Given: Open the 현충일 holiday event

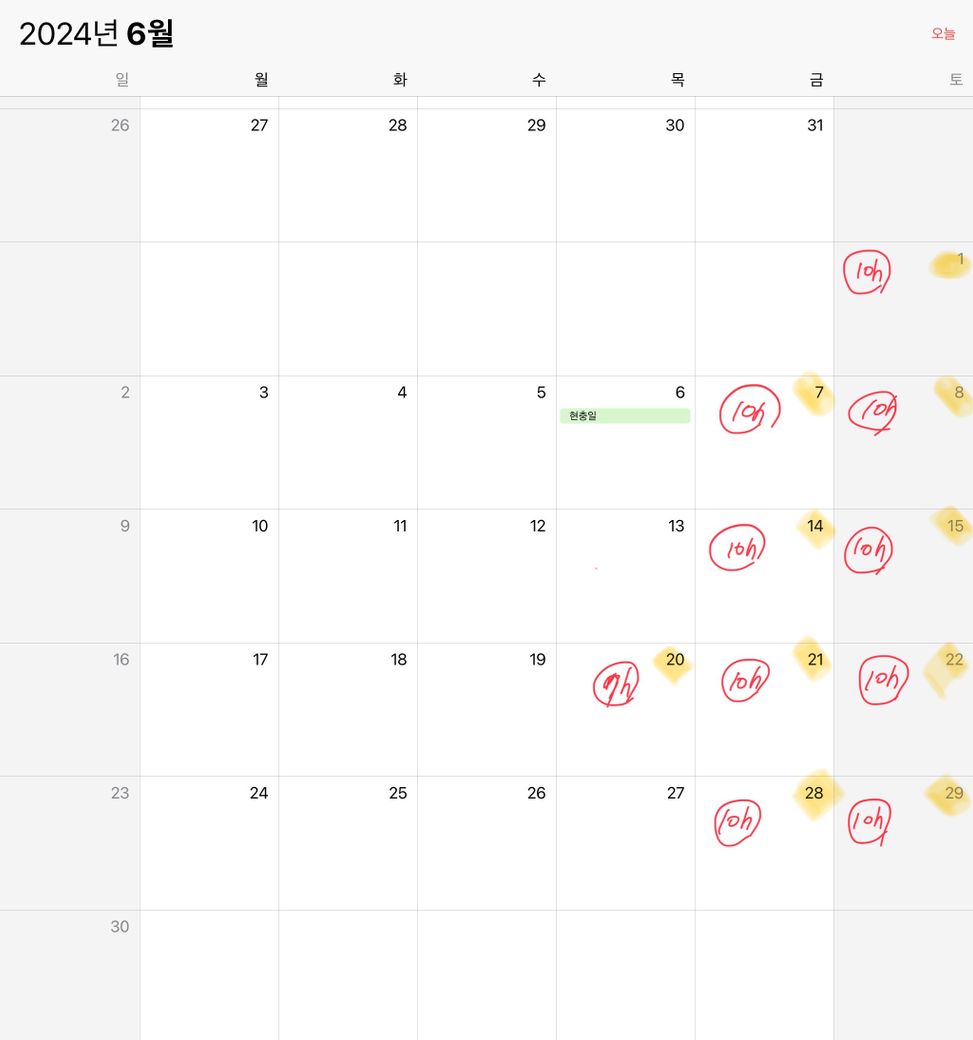Looking at the screenshot, I should [x=624, y=416].
